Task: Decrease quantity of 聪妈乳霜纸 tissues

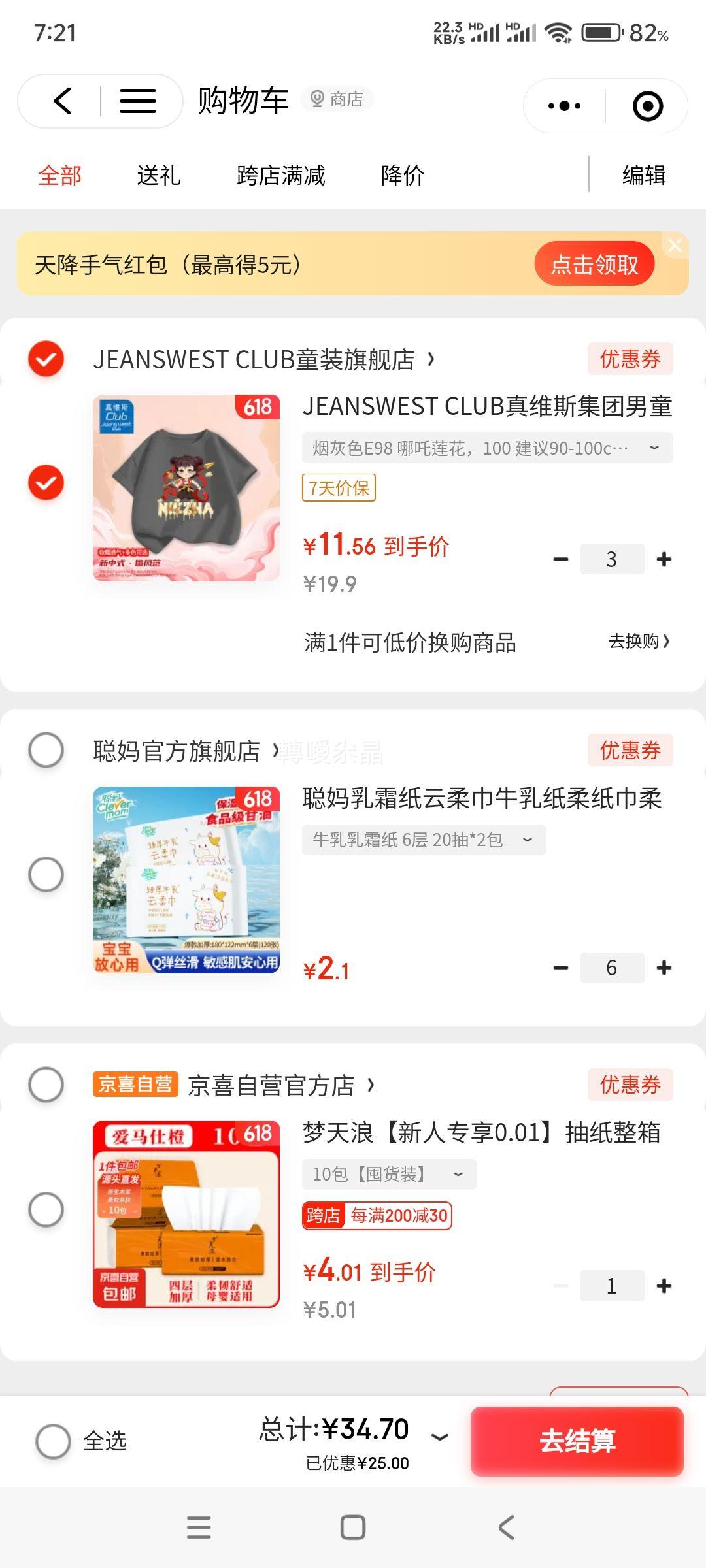Action: [x=560, y=968]
